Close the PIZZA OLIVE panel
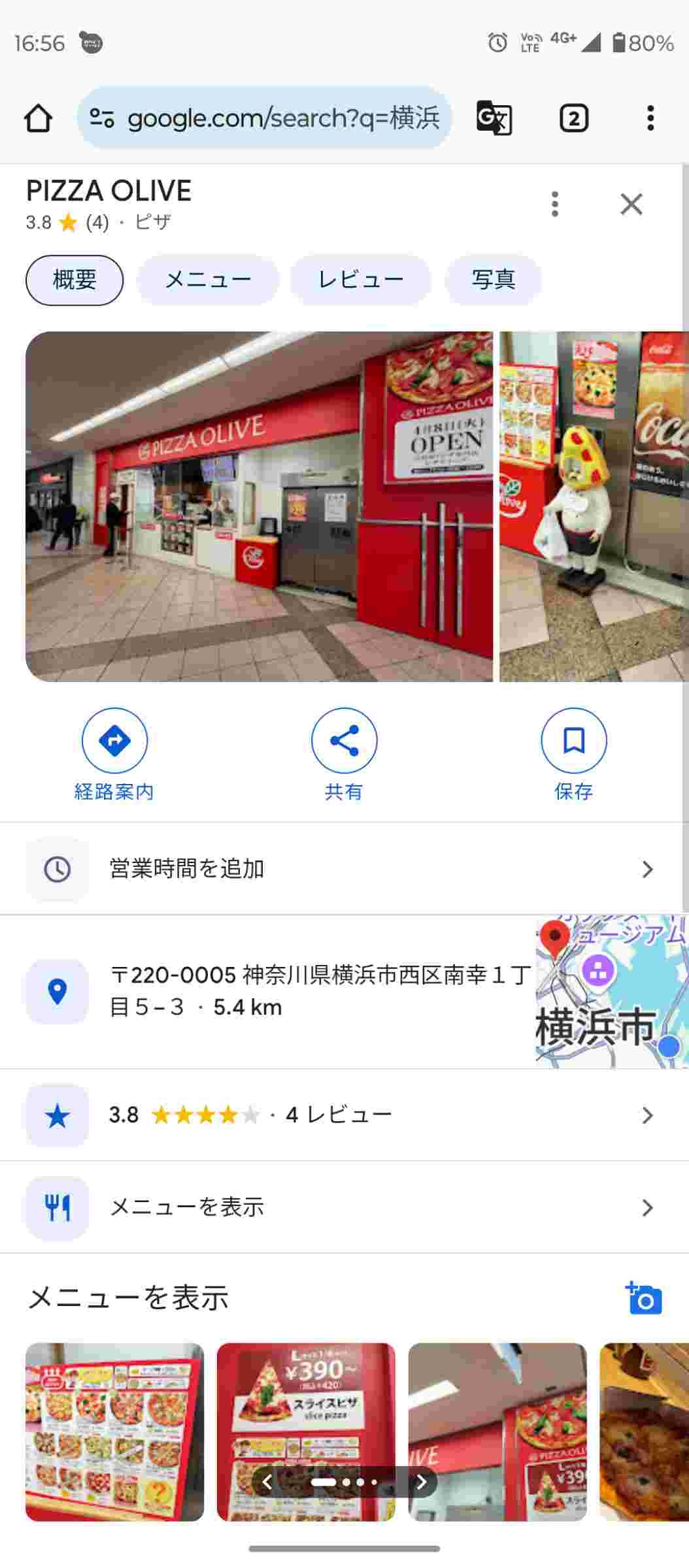The image size is (689, 1568). 631,204
